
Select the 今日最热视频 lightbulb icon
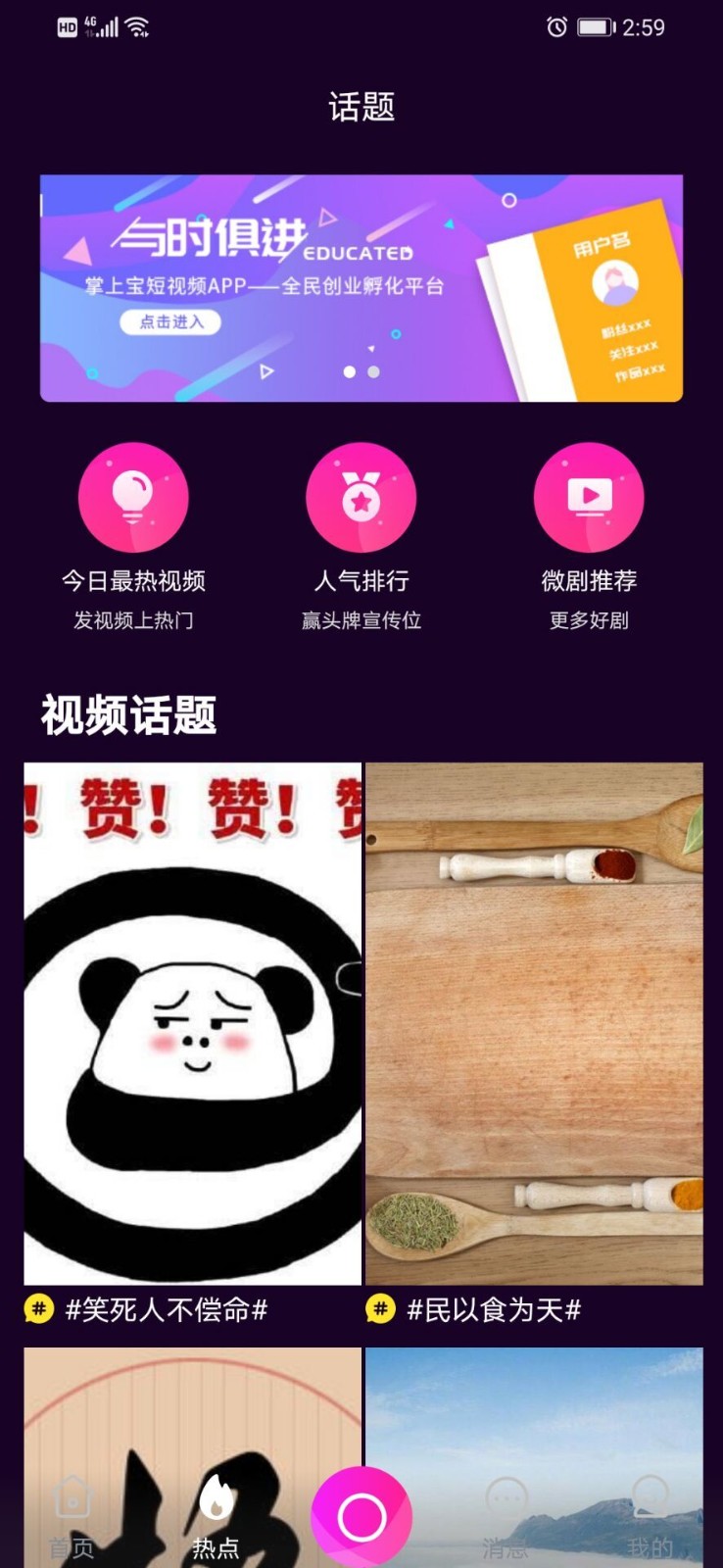click(x=134, y=497)
